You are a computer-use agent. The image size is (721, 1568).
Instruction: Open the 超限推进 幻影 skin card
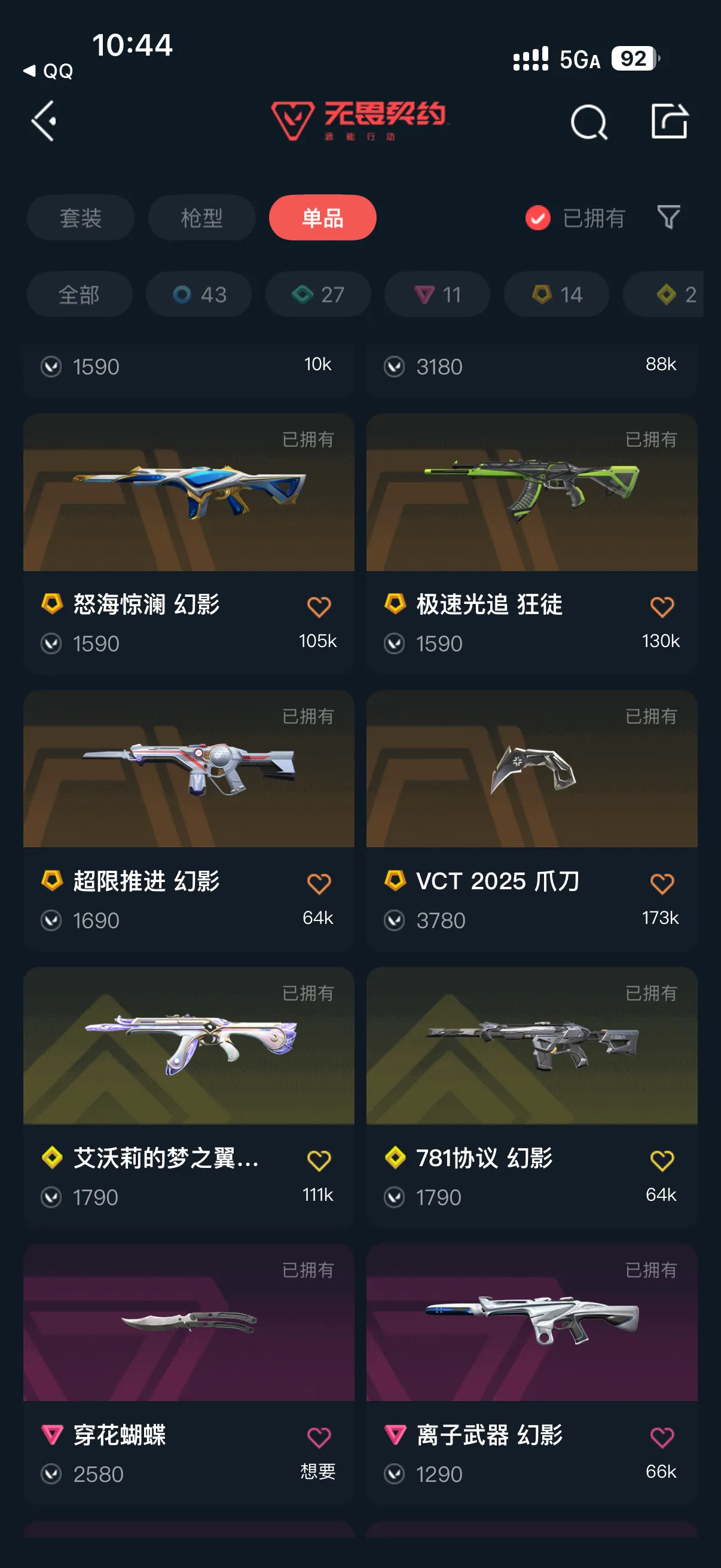188,770
